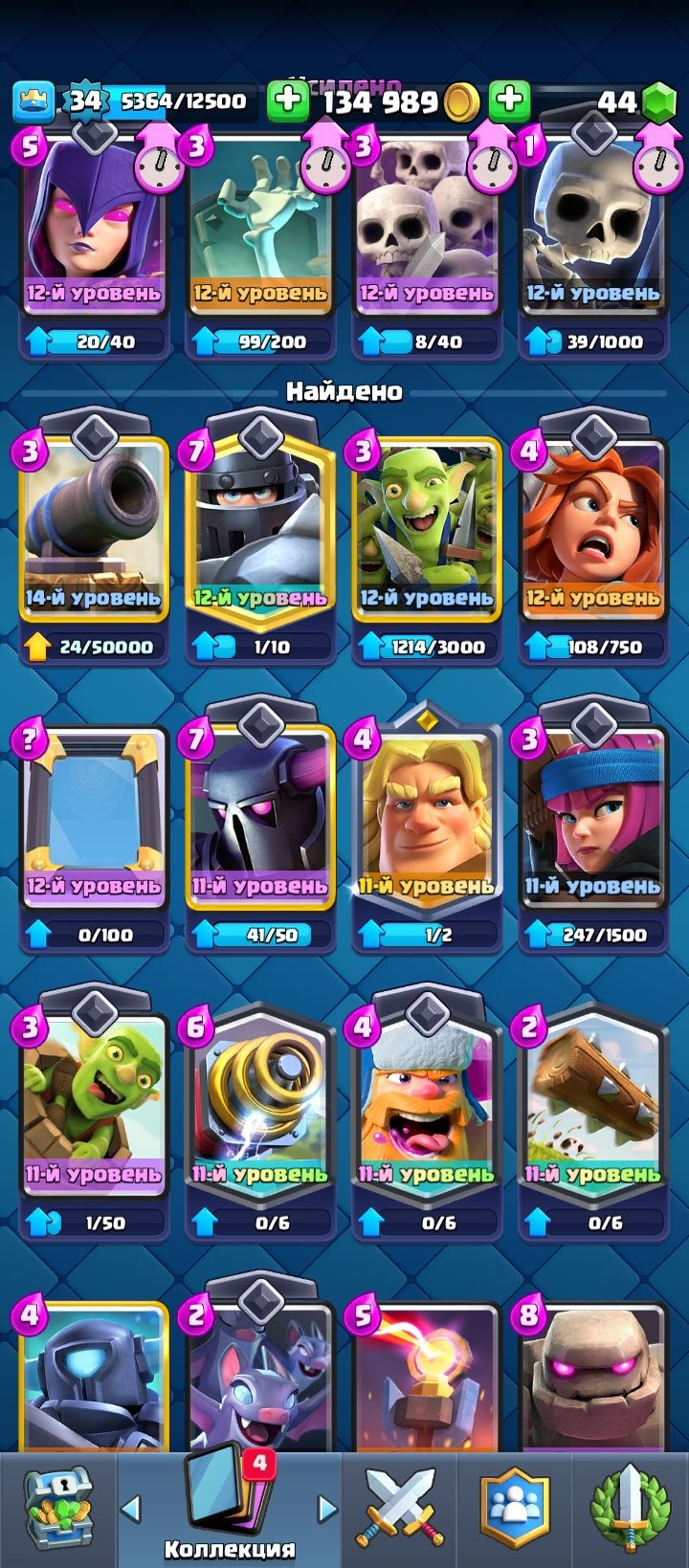Tap the green plus next to gems
The width and height of the screenshot is (689, 1568).
pos(510,100)
